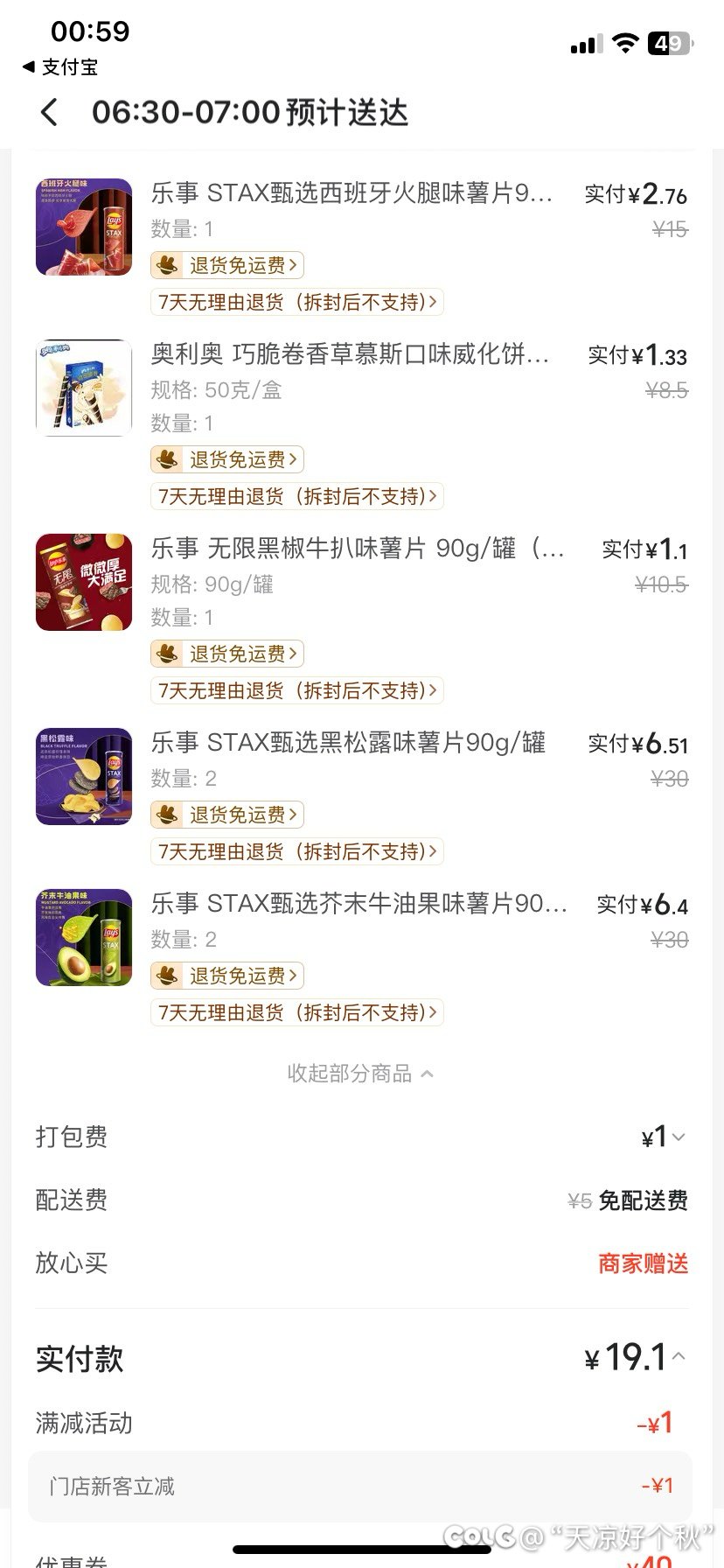This screenshot has height=1568, width=724.
Task: View 7天无理由退货 policy for 奥利奥巧脆卷
Action: click(x=297, y=497)
